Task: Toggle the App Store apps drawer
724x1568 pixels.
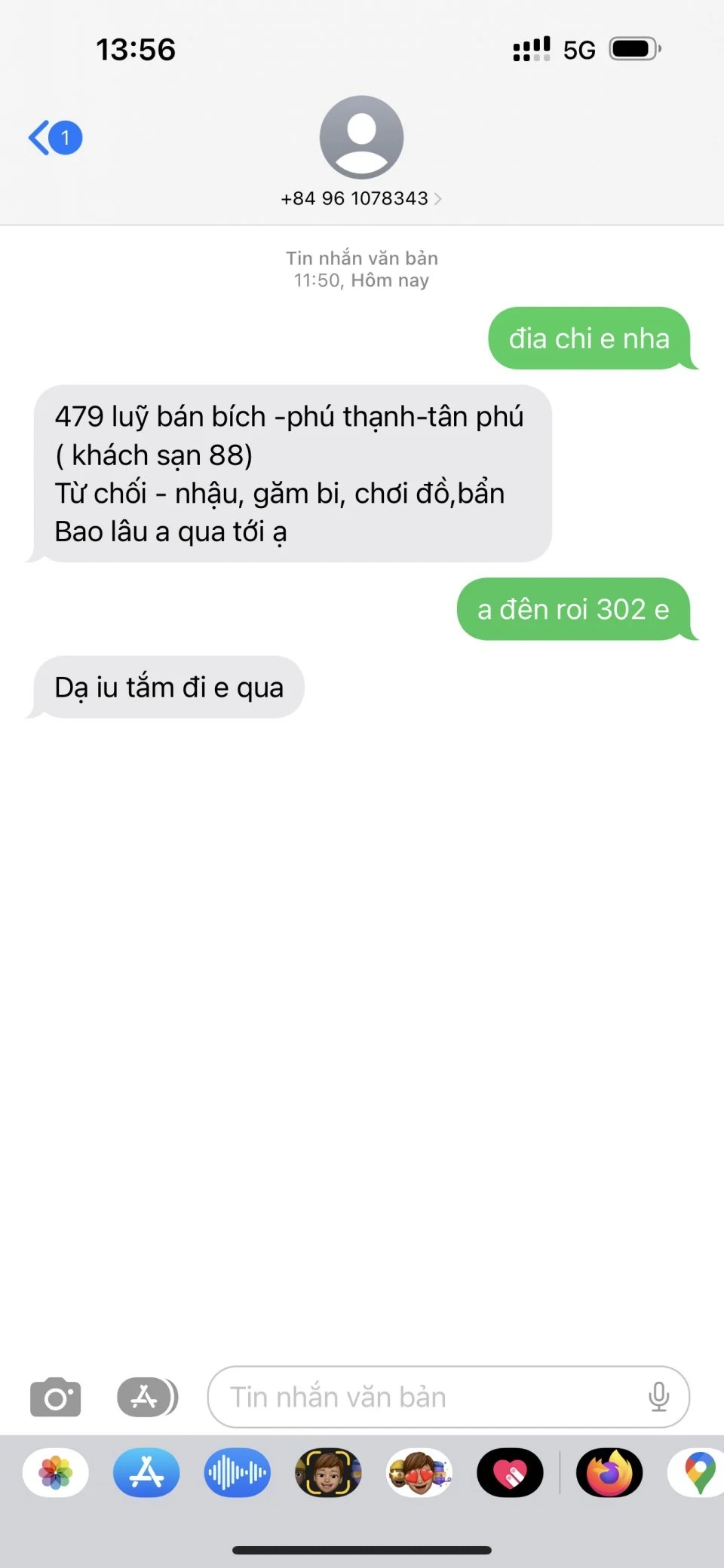Action: [x=147, y=1397]
